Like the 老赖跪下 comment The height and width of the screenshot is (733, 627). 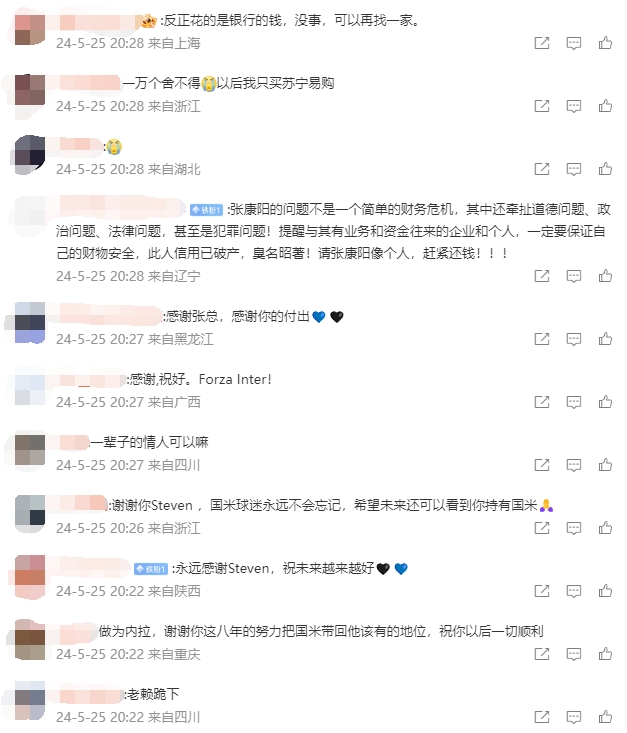tap(605, 717)
